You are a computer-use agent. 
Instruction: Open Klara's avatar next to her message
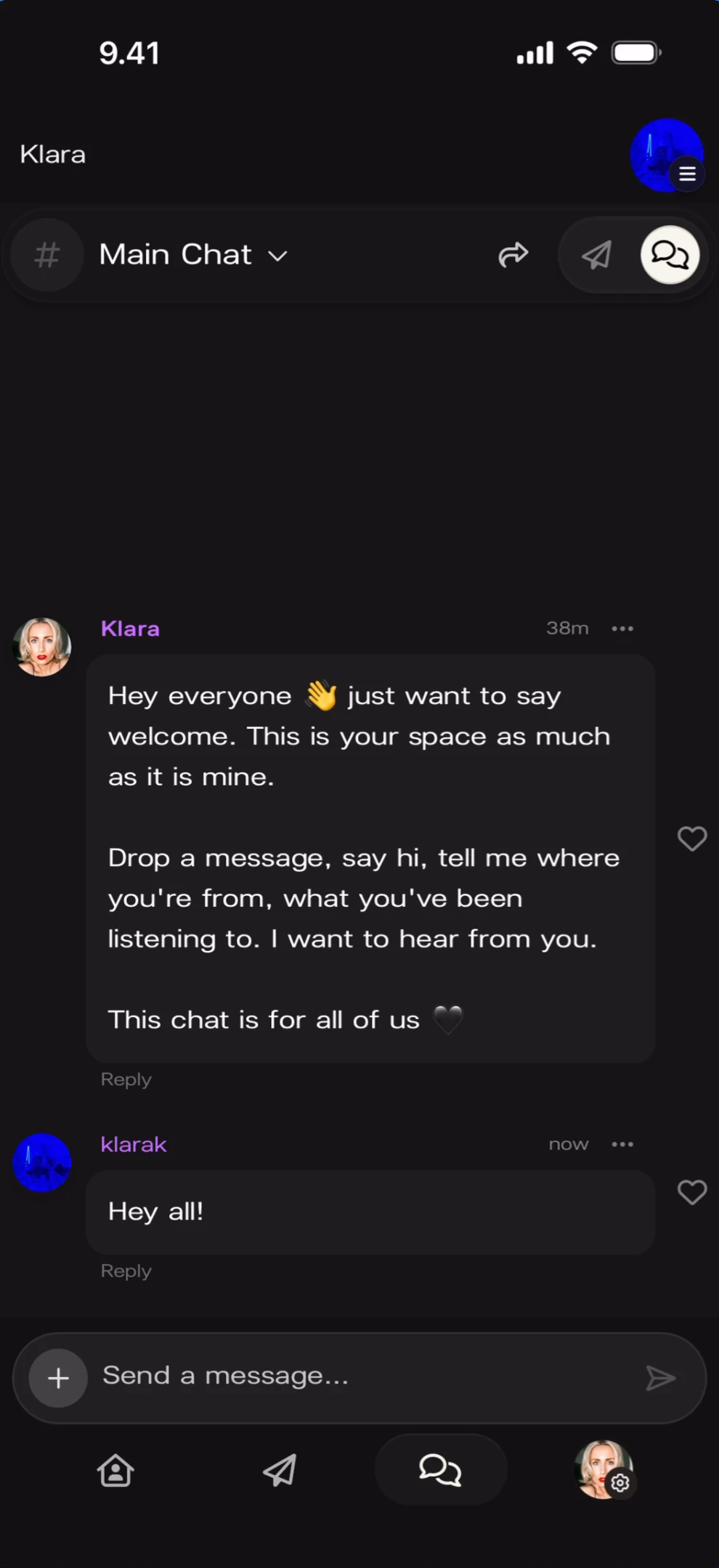point(42,646)
